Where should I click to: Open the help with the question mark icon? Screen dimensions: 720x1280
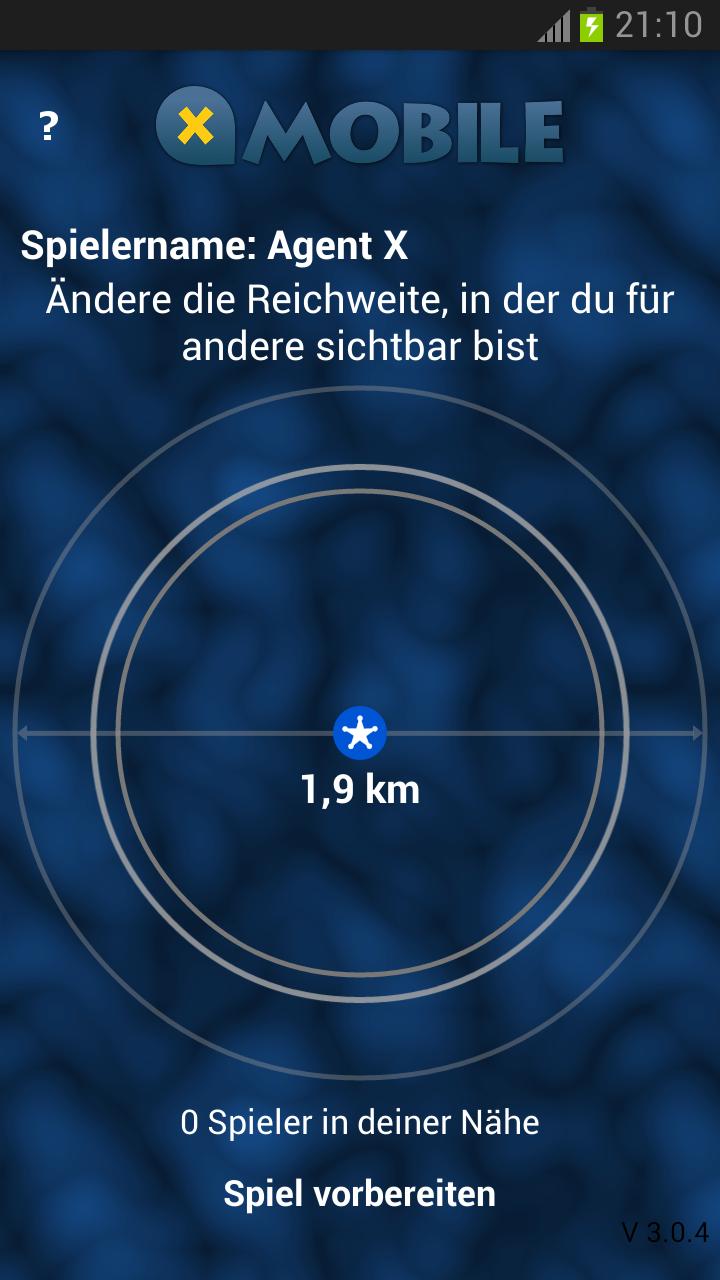coord(45,126)
